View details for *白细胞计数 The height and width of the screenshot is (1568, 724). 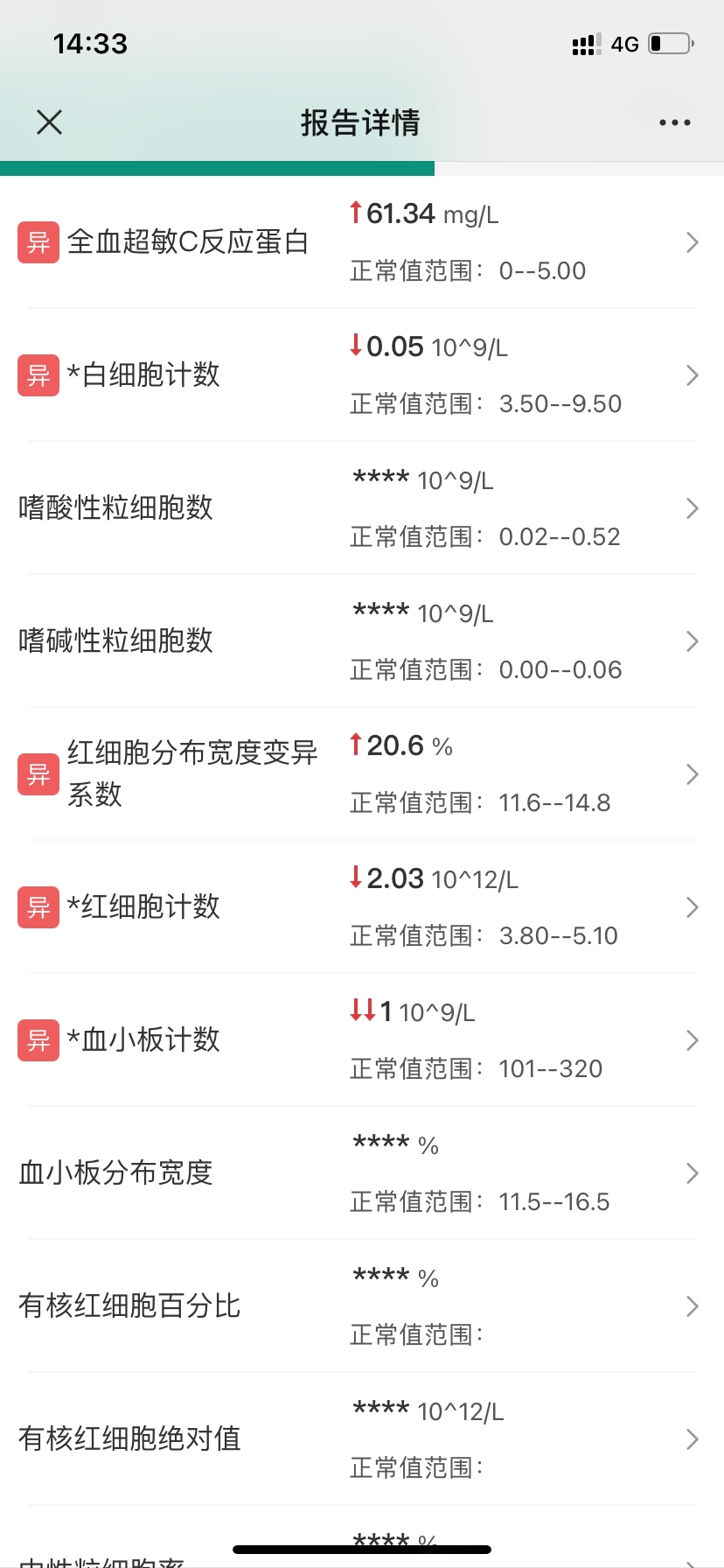point(362,375)
